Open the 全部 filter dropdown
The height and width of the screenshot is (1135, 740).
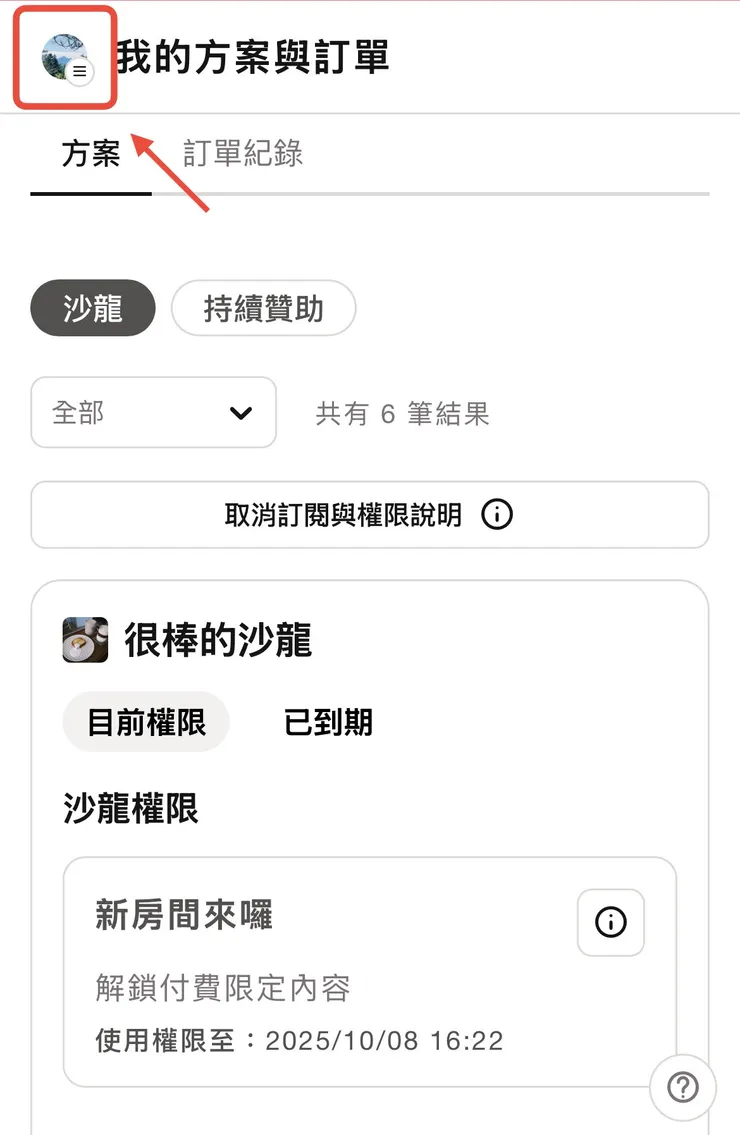[x=154, y=412]
